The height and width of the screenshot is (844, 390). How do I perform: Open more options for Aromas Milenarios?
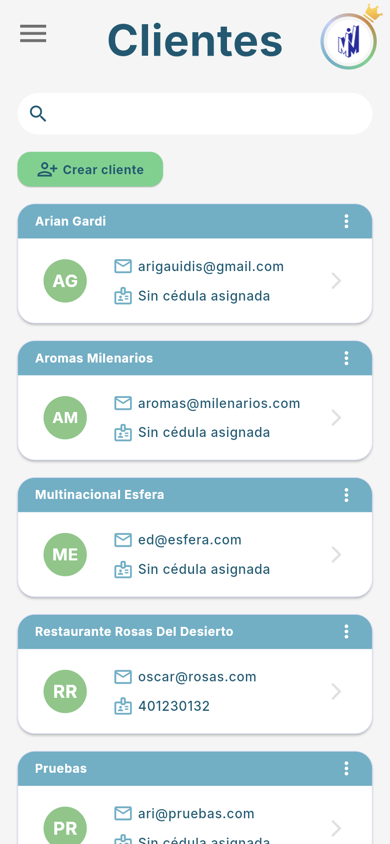coord(346,358)
